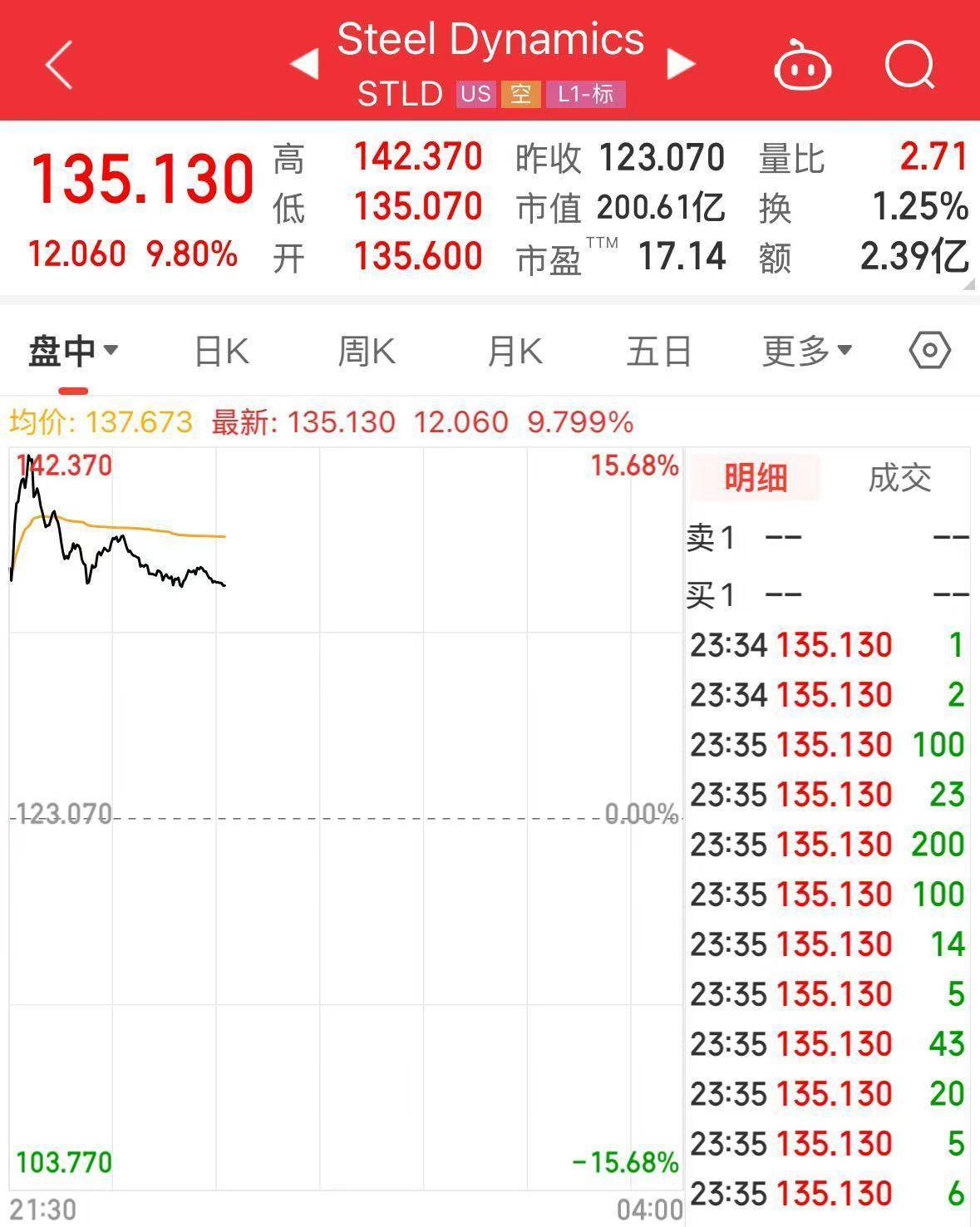The width and height of the screenshot is (980, 1227).
Task: Switch to the 日K daily chart tab
Action: point(220,351)
